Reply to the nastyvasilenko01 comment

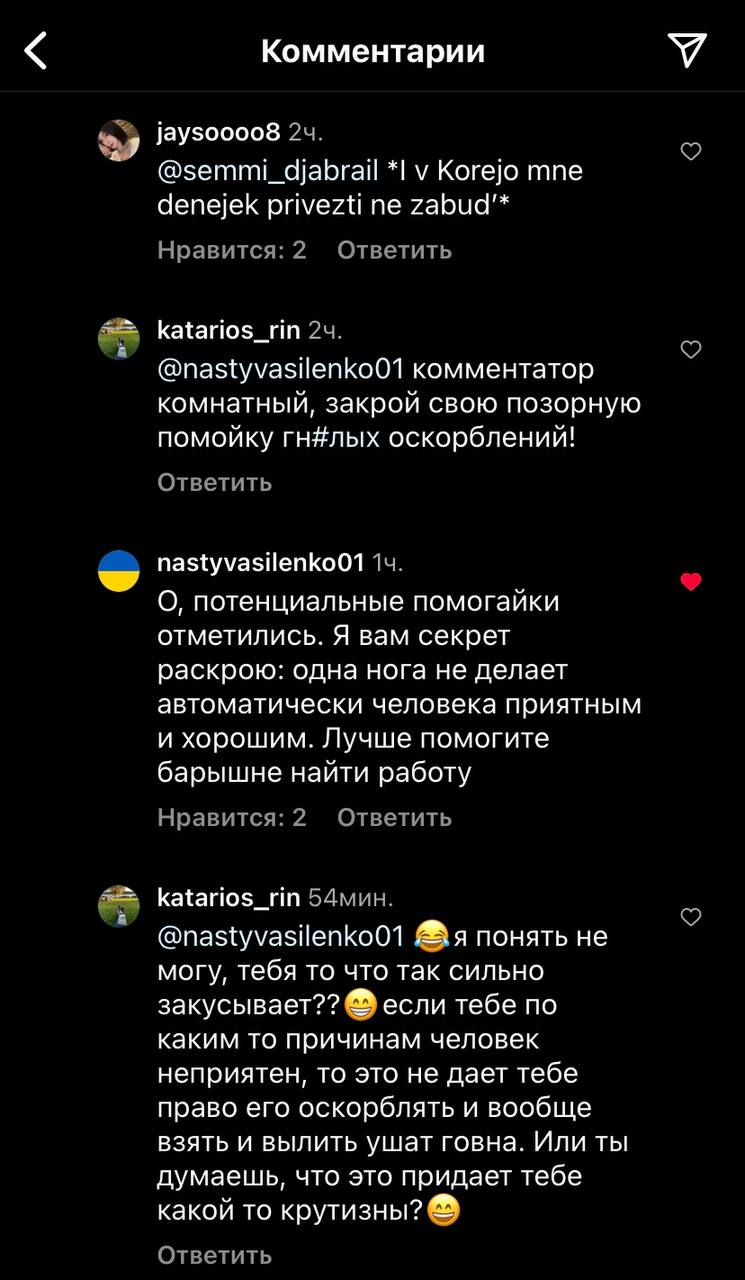click(394, 817)
